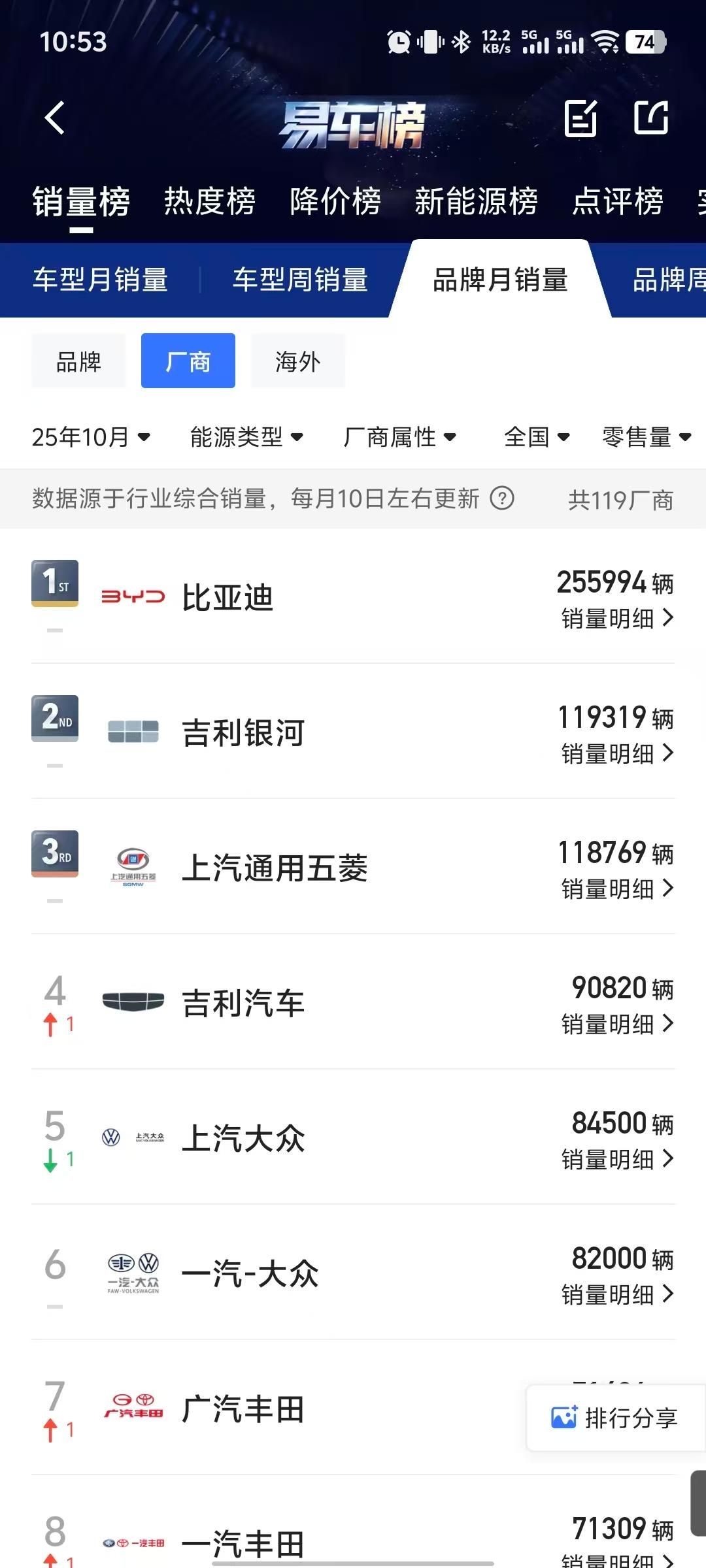The height and width of the screenshot is (1568, 706).
Task: Select 车型周销量 sub-tab
Action: [301, 280]
